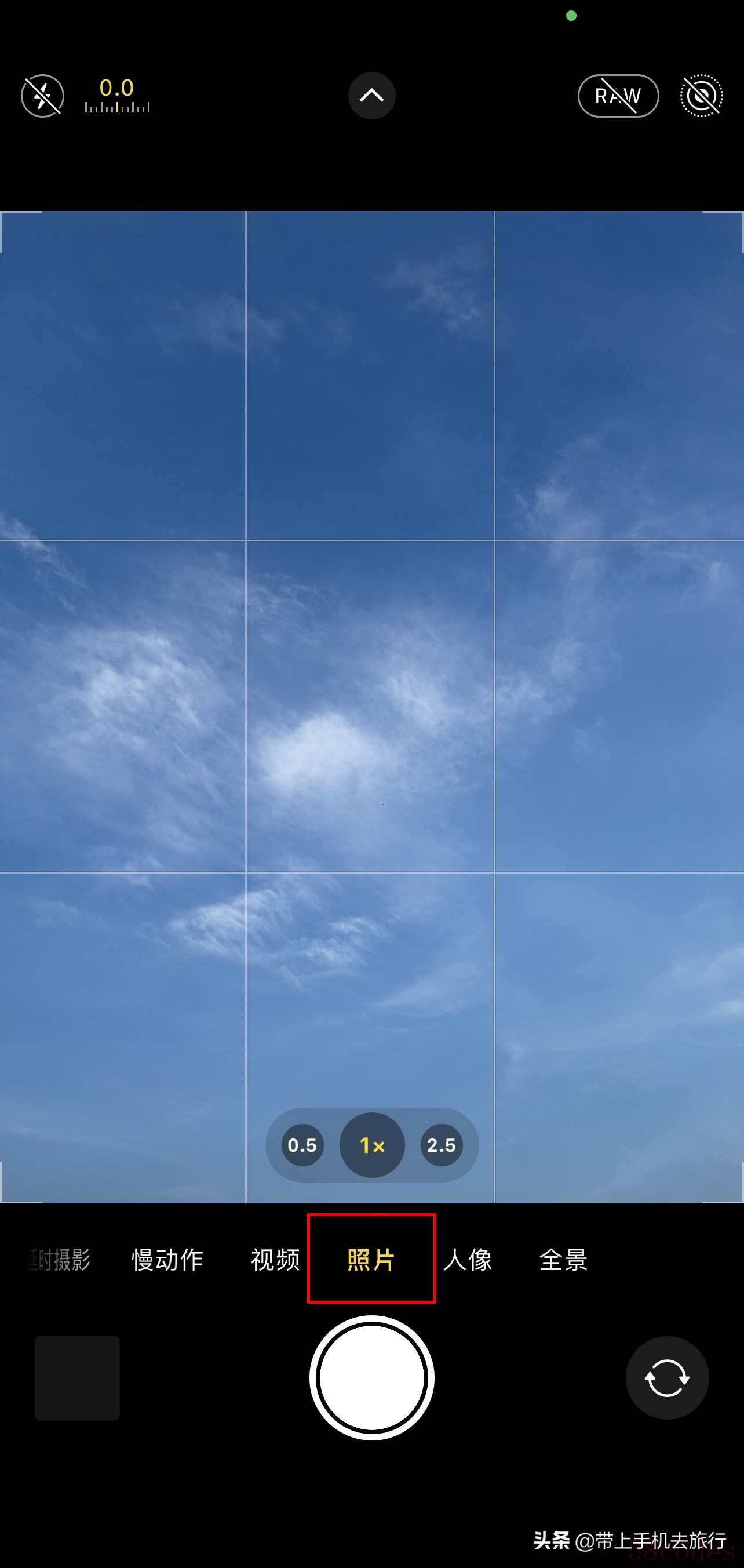Select the 1x zoom level
Image resolution: width=744 pixels, height=1568 pixels.
coord(371,1145)
